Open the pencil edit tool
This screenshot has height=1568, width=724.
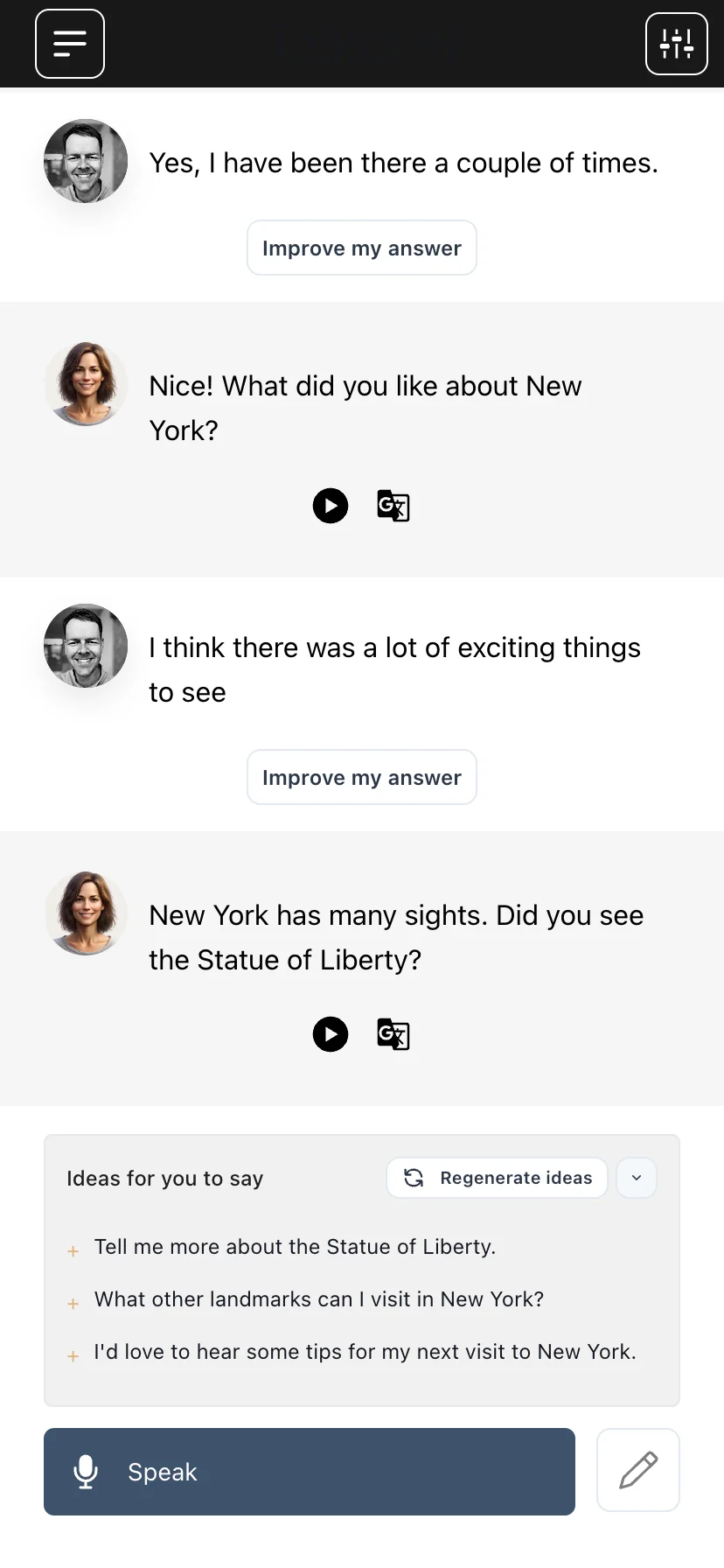637,1470
